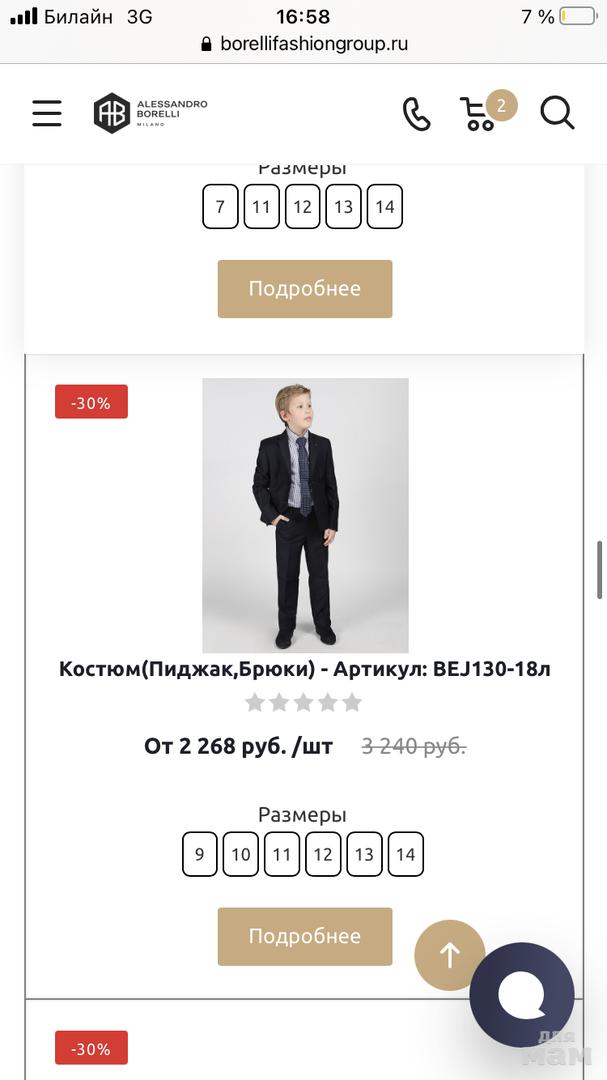This screenshot has height=1080, width=607.
Task: Go to Alessandro Borelli home via logo
Action: pyautogui.click(x=151, y=113)
